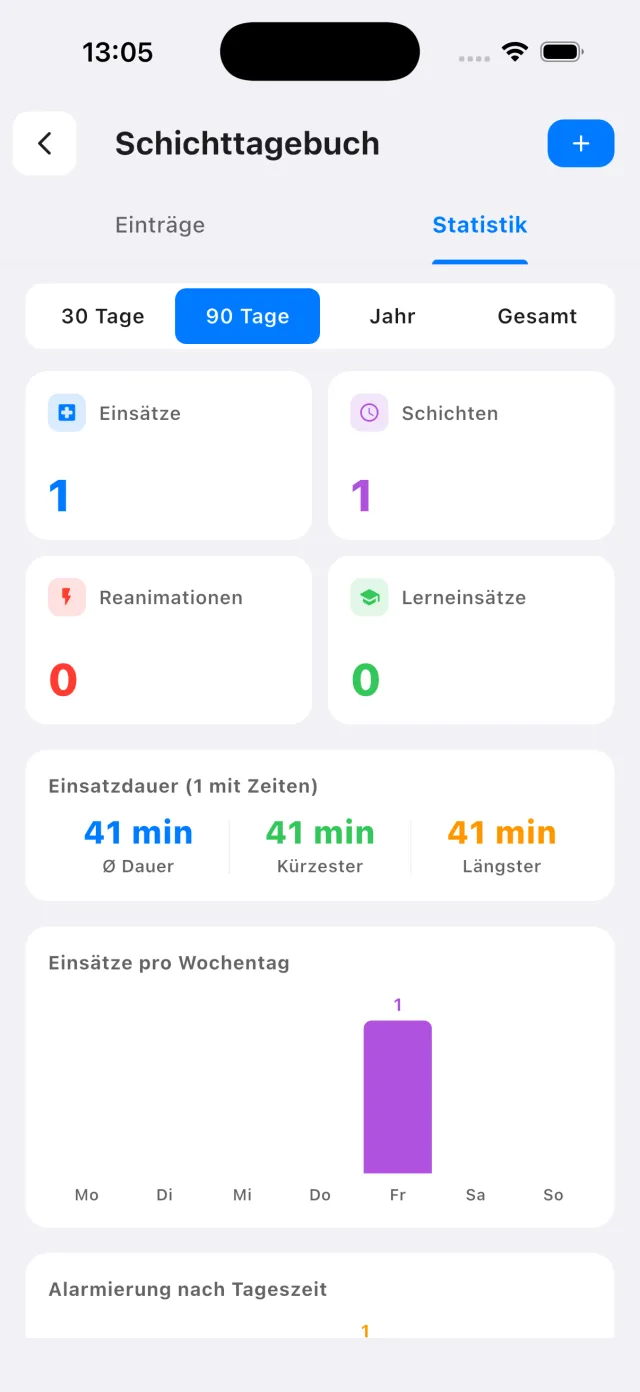This screenshot has height=1392, width=640.
Task: Show statistics for 30 Tage
Action: [x=103, y=316]
